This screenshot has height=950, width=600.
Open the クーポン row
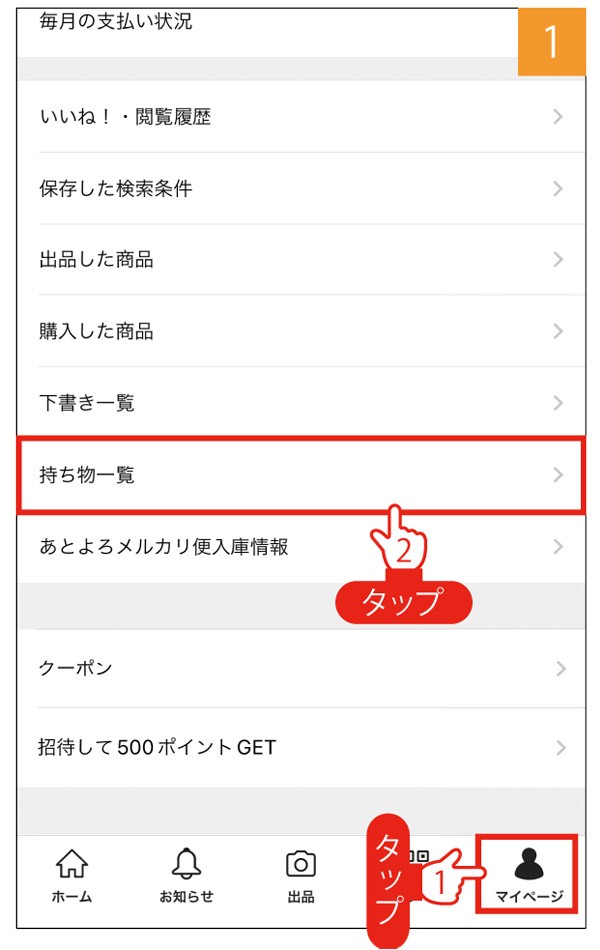pos(300,668)
